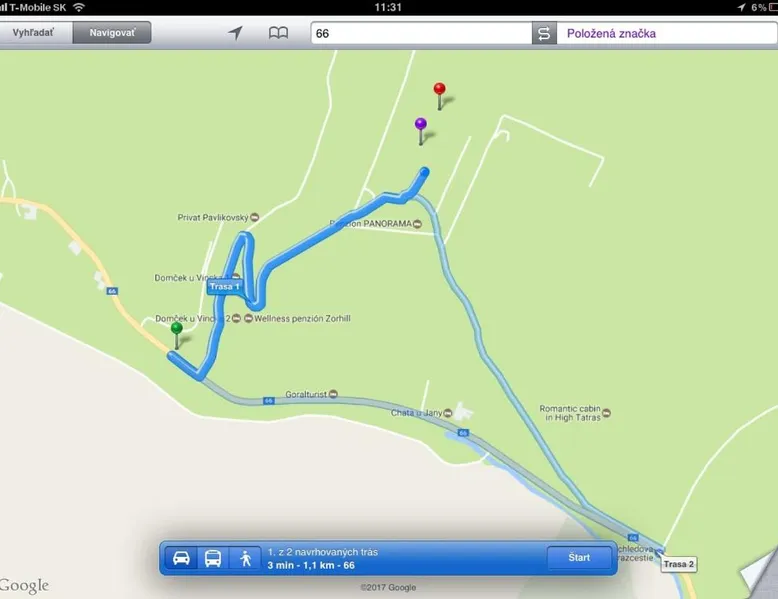The height and width of the screenshot is (599, 778).
Task: Switch to the Vyhľadať tab
Action: (33, 33)
